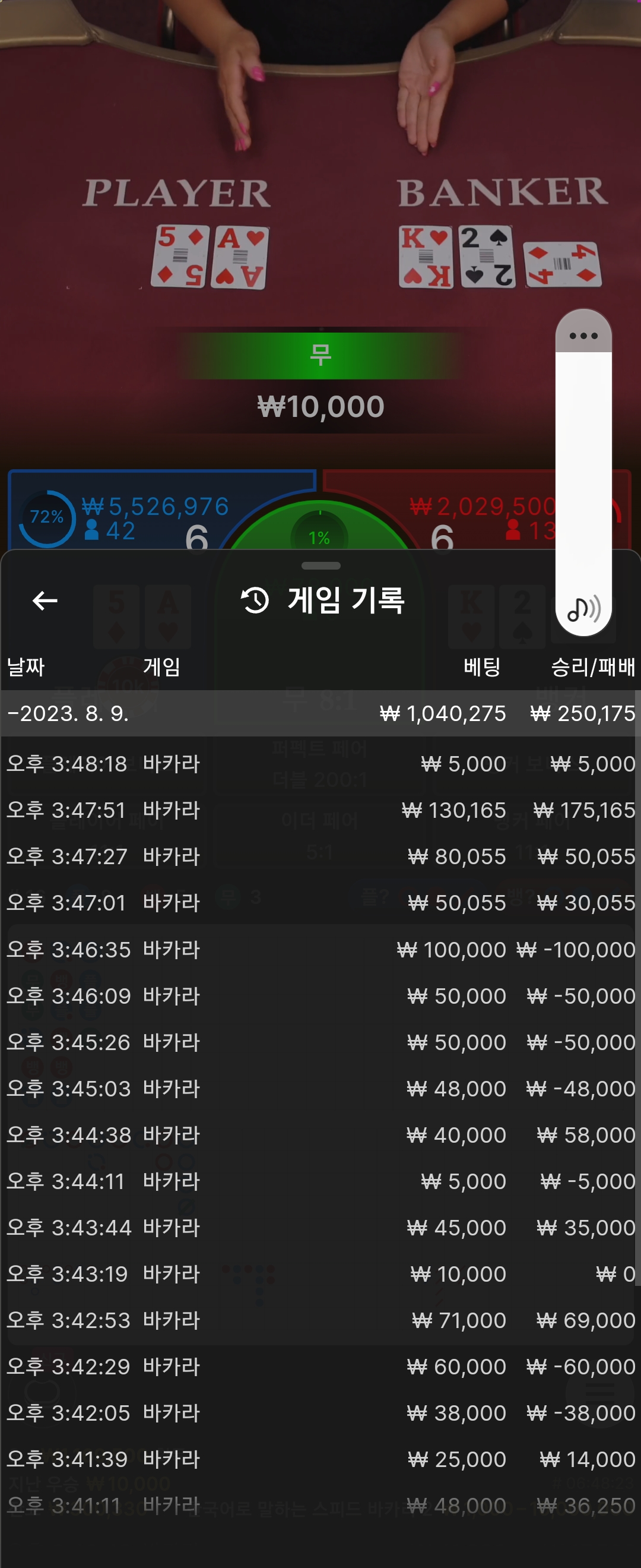Adjust the vertical volume slider
This screenshot has width=641, height=1568.
tap(583, 472)
